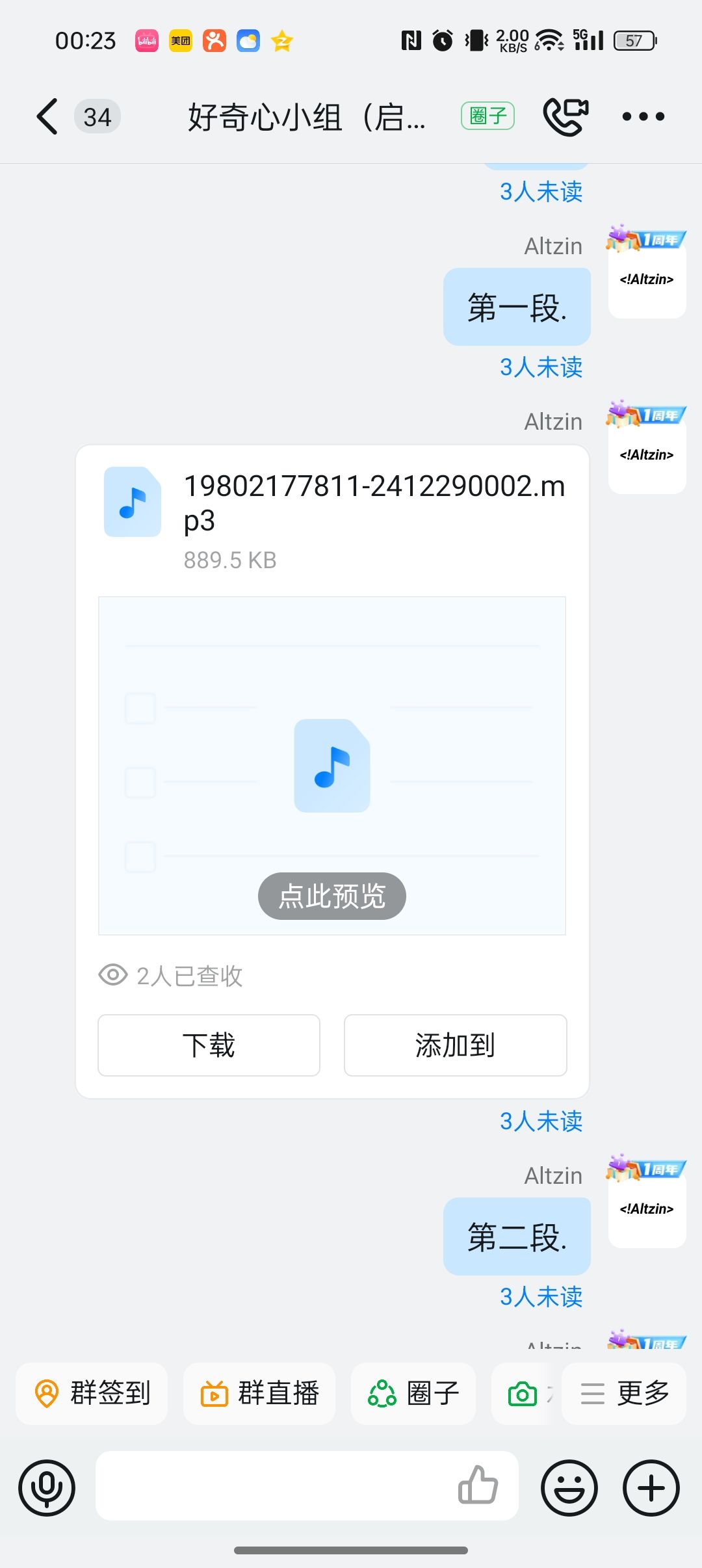Image resolution: width=702 pixels, height=1568 pixels.
Task: Tap 点此预览 to preview the mp3
Action: coord(332,896)
